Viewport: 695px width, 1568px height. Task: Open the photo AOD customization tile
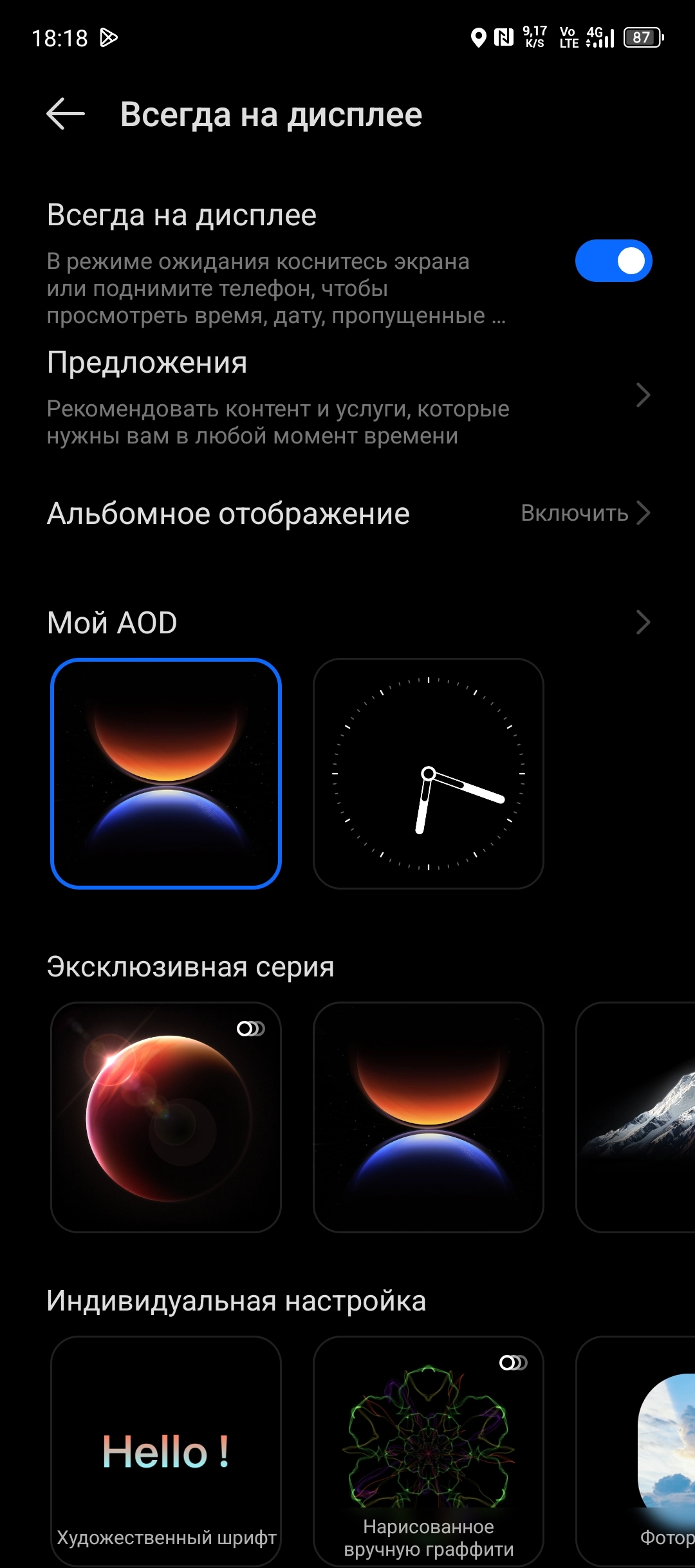pyautogui.click(x=636, y=1451)
